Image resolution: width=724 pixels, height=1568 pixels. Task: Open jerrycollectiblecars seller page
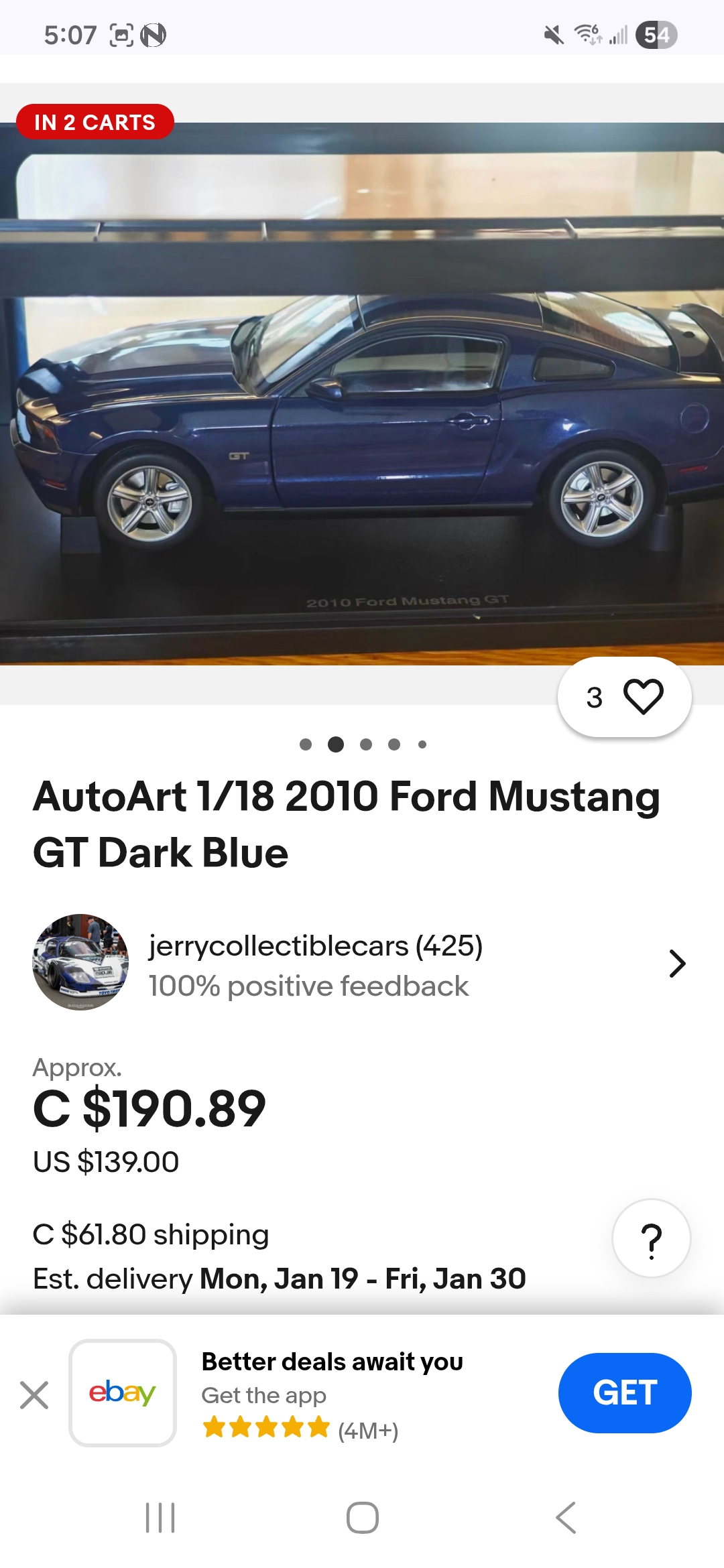click(315, 947)
